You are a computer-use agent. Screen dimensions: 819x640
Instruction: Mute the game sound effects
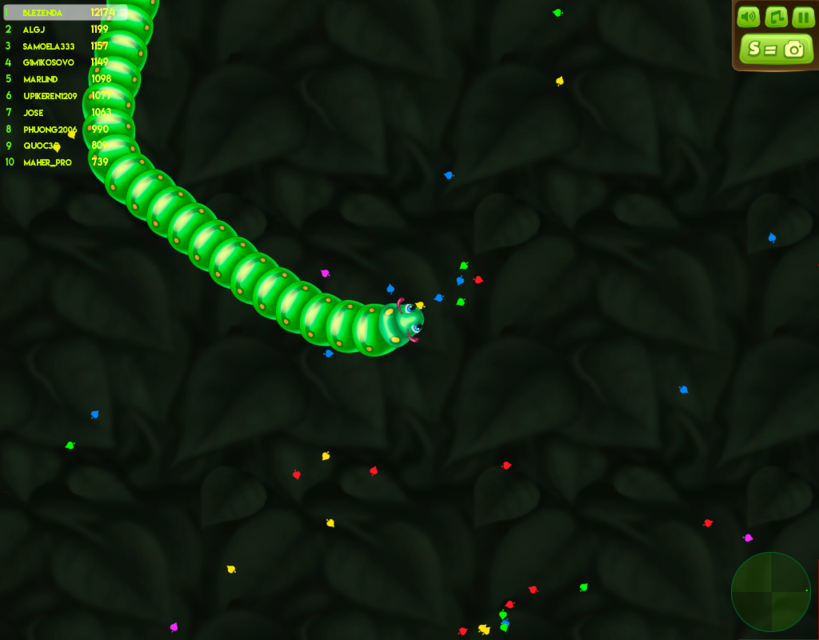[x=748, y=17]
